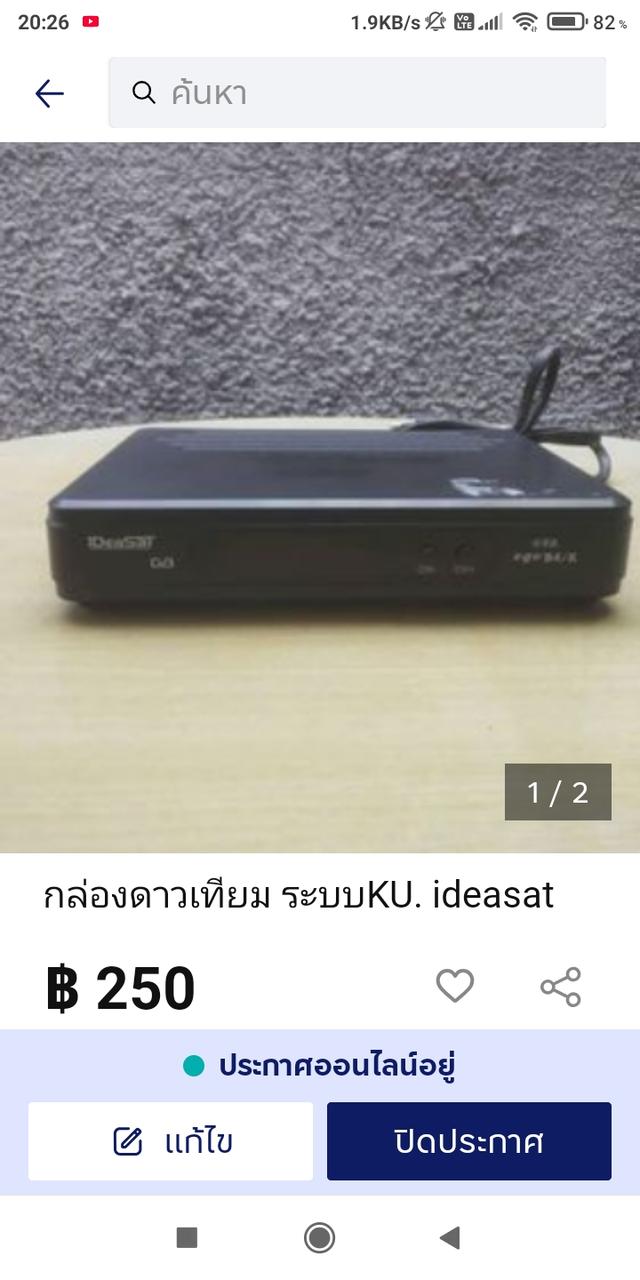Open the ideasat product photo
Viewport: 640px width, 1280px height.
(x=320, y=497)
